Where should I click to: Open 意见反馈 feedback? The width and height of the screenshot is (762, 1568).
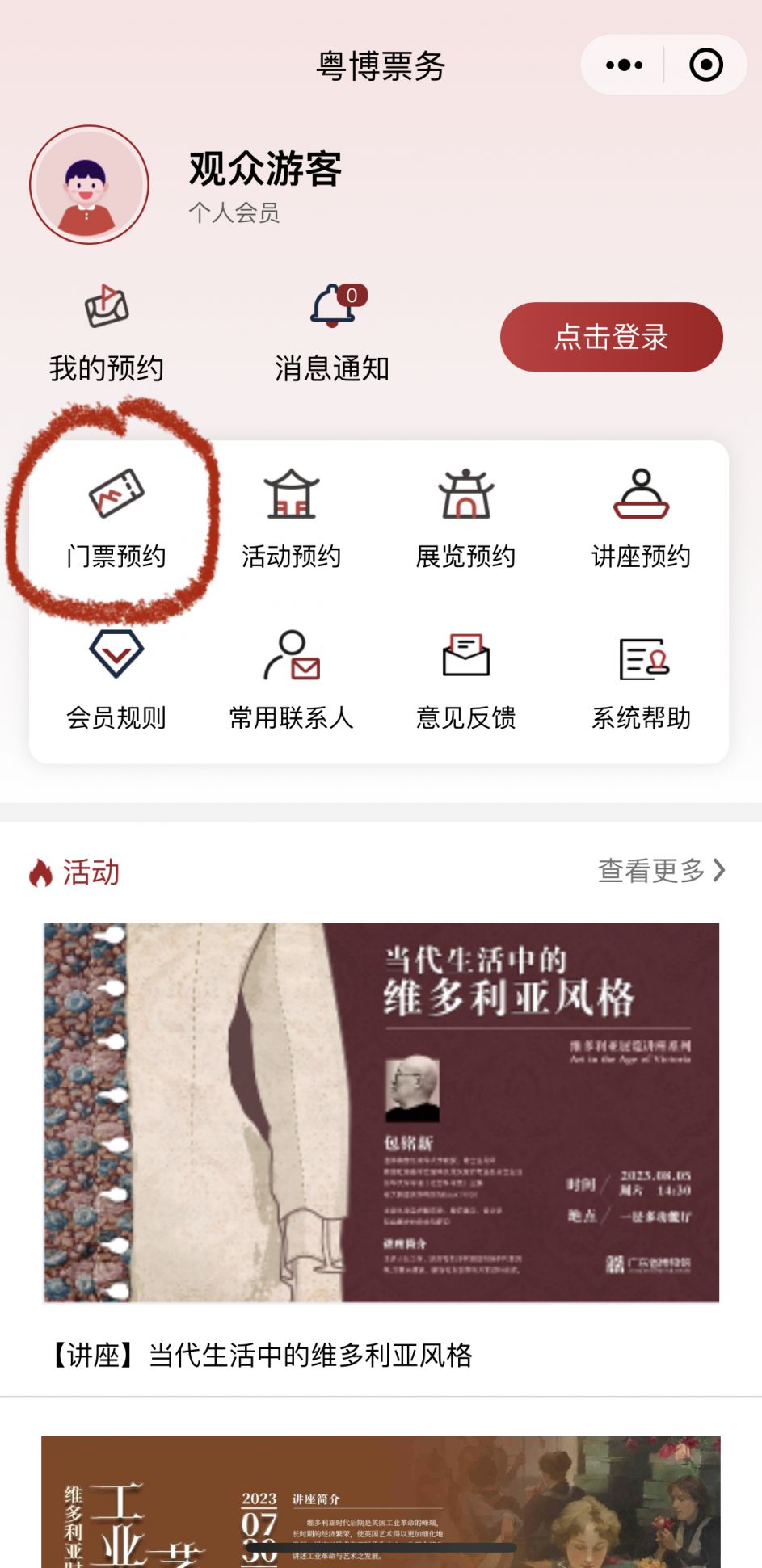click(465, 679)
